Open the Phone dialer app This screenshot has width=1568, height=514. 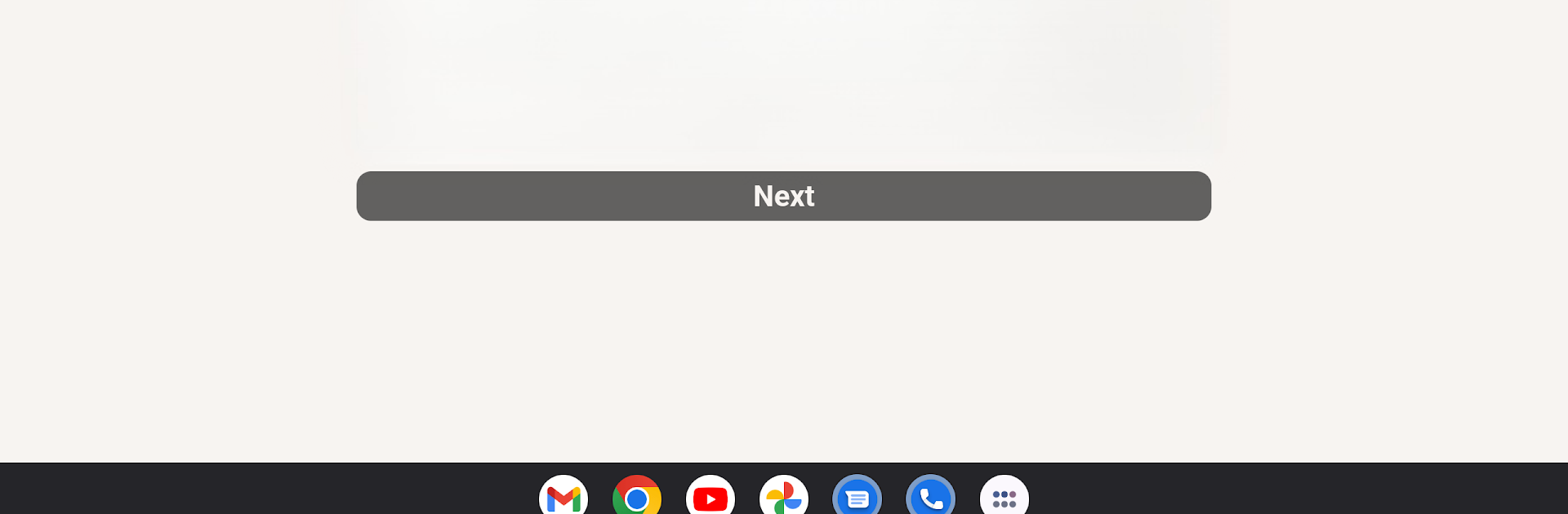pos(931,497)
